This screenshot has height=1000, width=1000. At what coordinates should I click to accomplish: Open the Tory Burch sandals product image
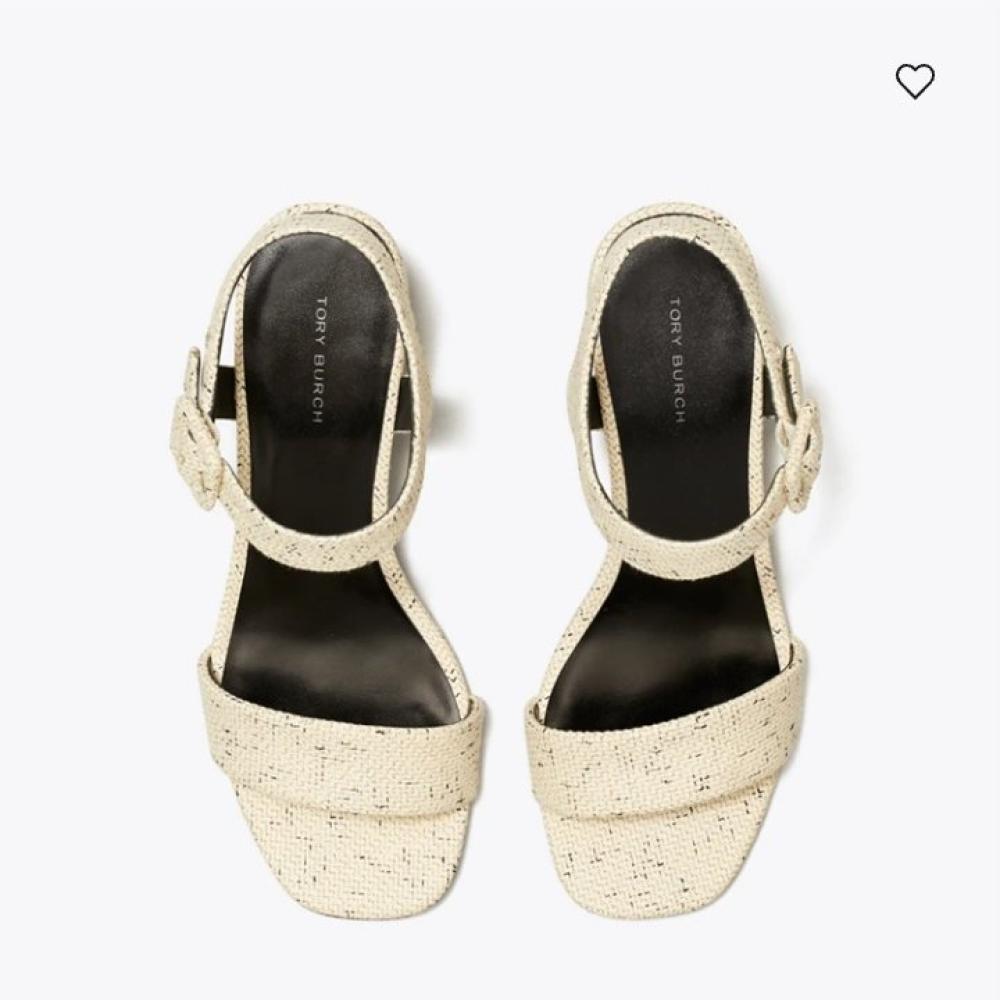pyautogui.click(x=500, y=540)
